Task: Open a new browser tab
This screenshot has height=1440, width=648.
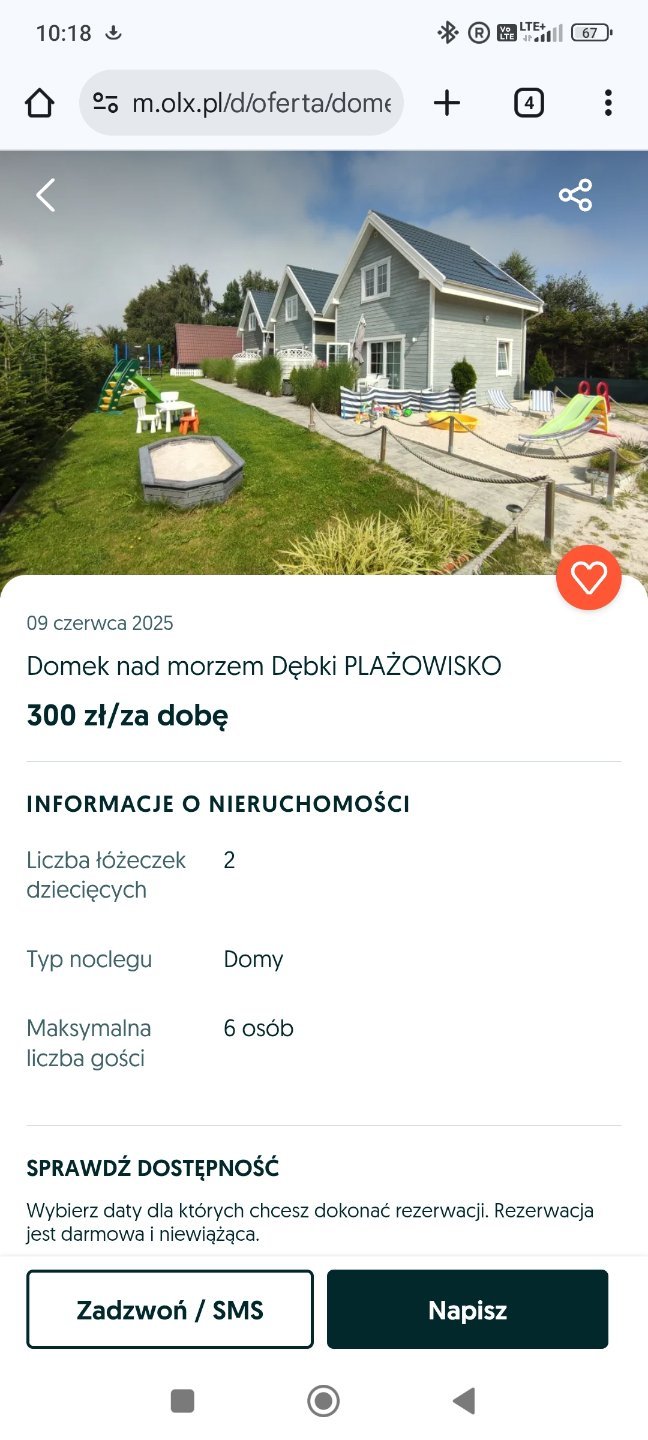Action: tap(447, 103)
